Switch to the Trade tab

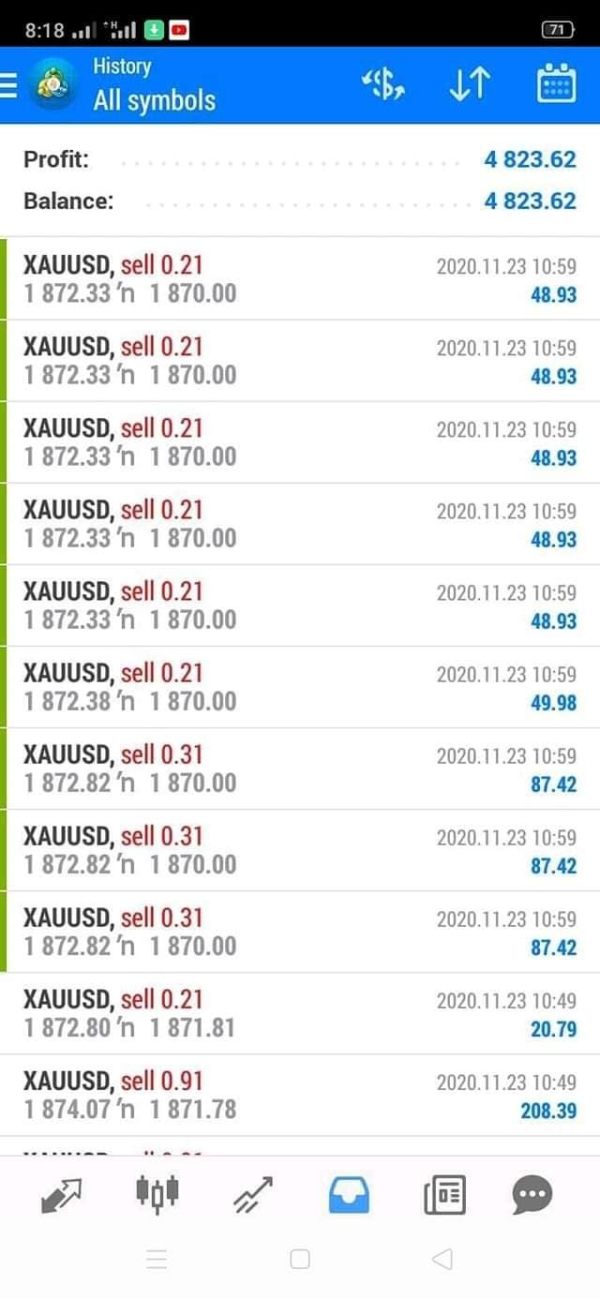tap(253, 1194)
